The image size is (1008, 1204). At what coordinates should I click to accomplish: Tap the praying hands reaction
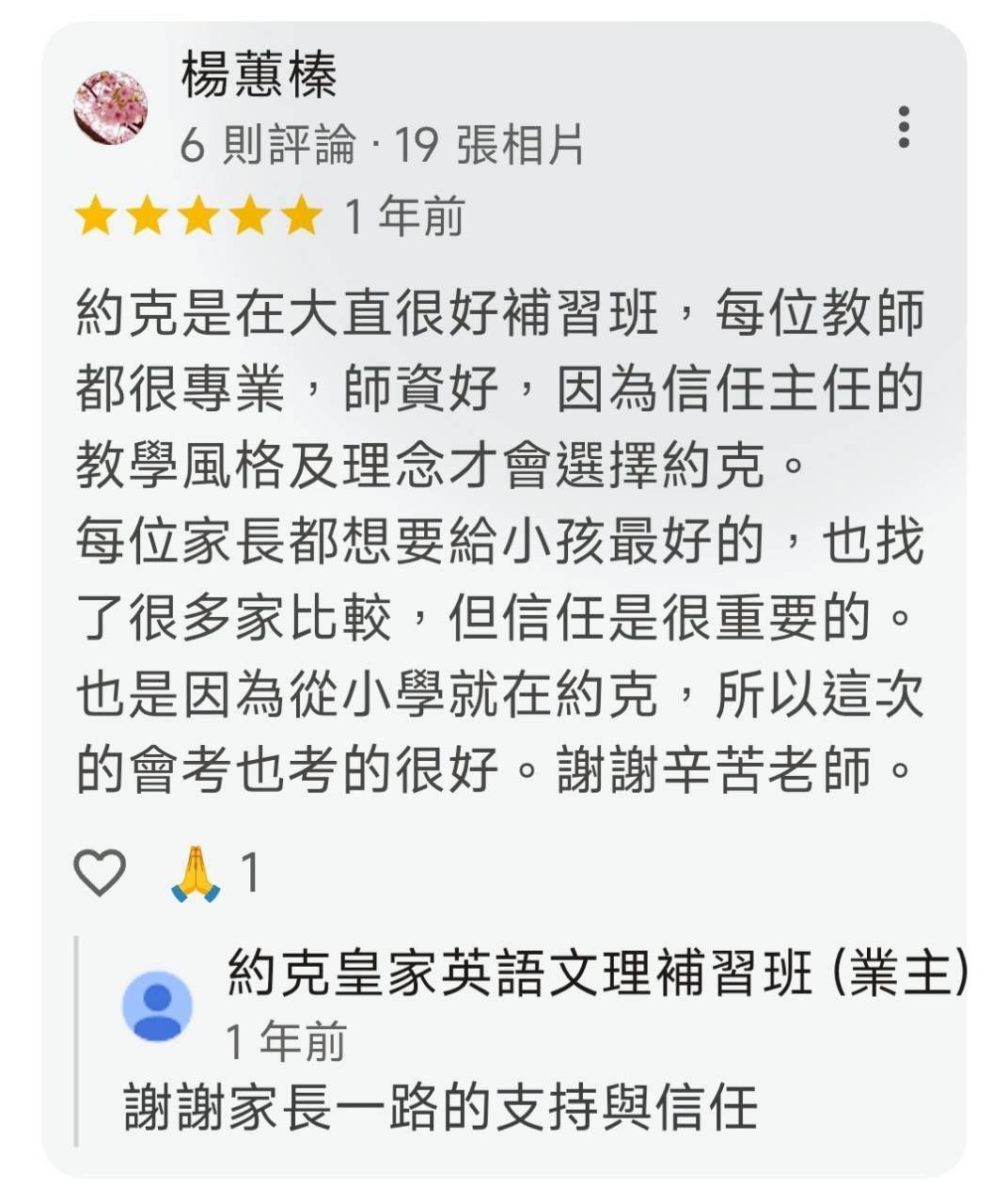click(x=196, y=874)
